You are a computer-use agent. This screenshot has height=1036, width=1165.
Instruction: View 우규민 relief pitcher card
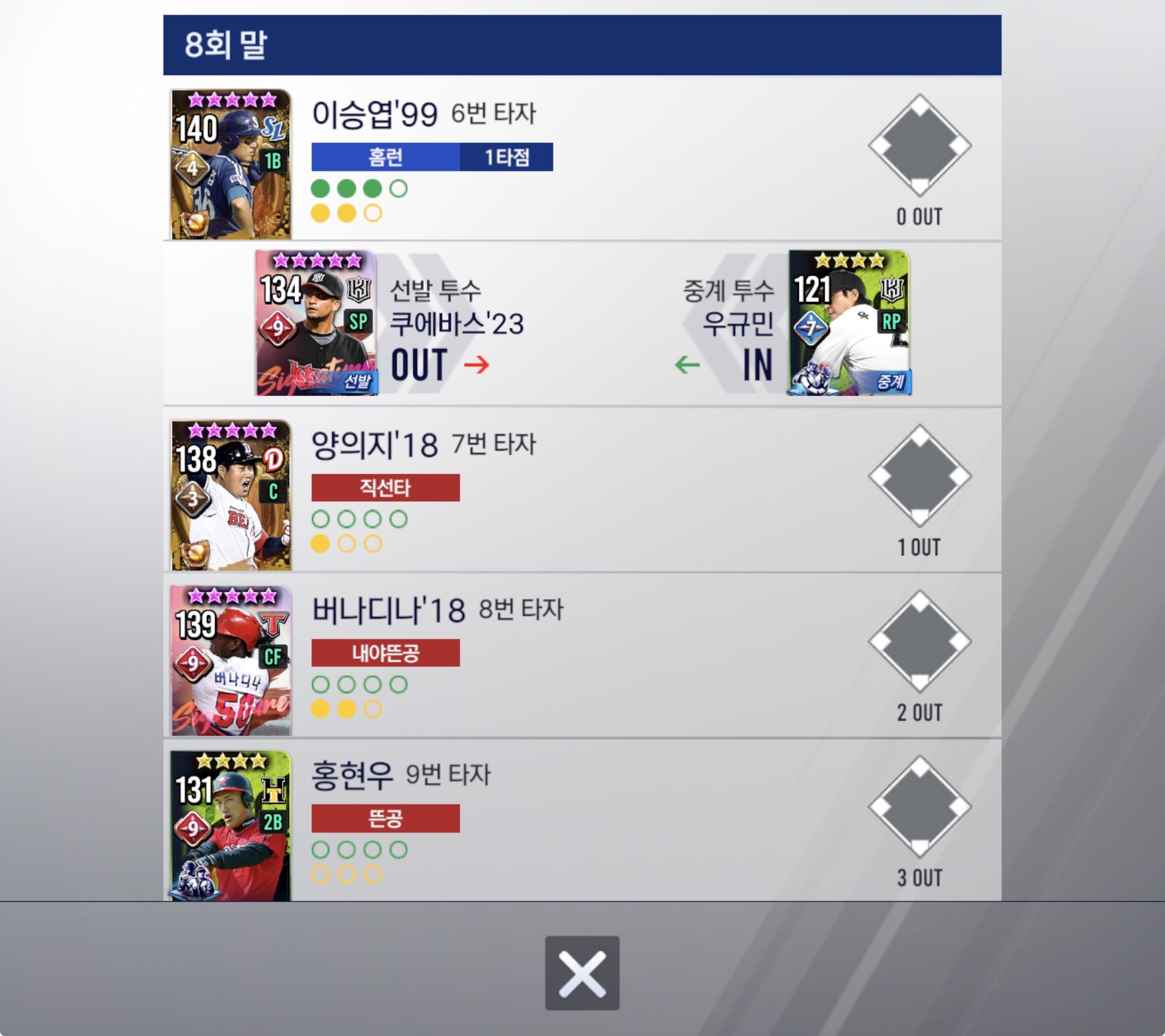click(x=848, y=322)
